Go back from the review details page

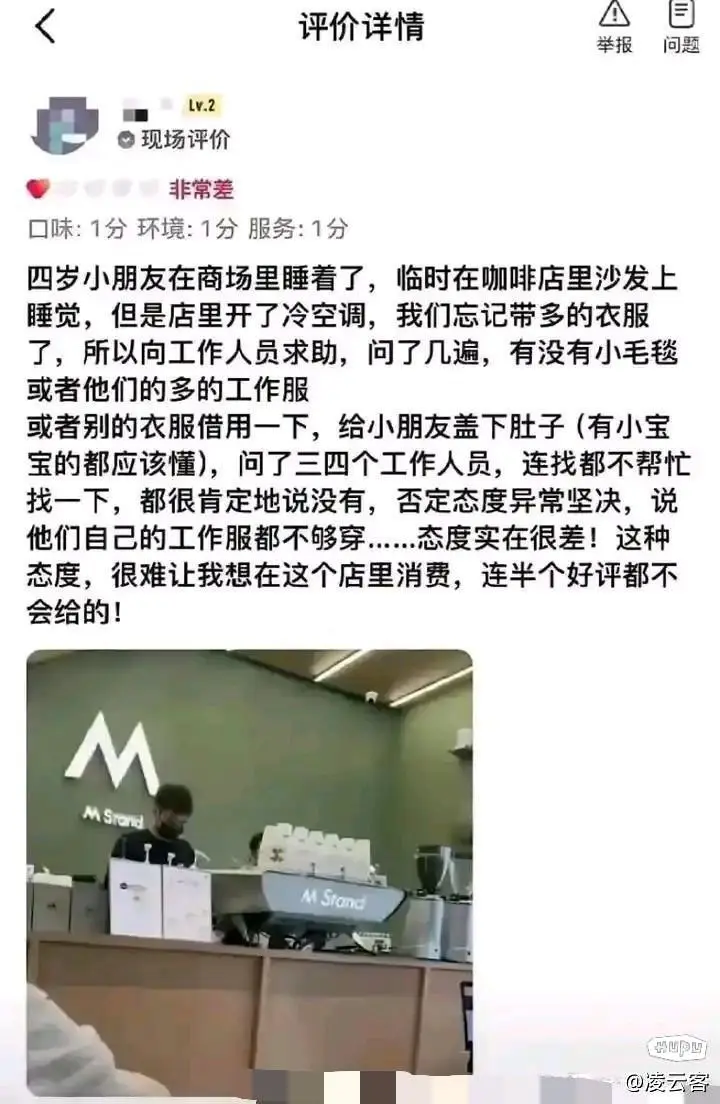click(x=44, y=27)
